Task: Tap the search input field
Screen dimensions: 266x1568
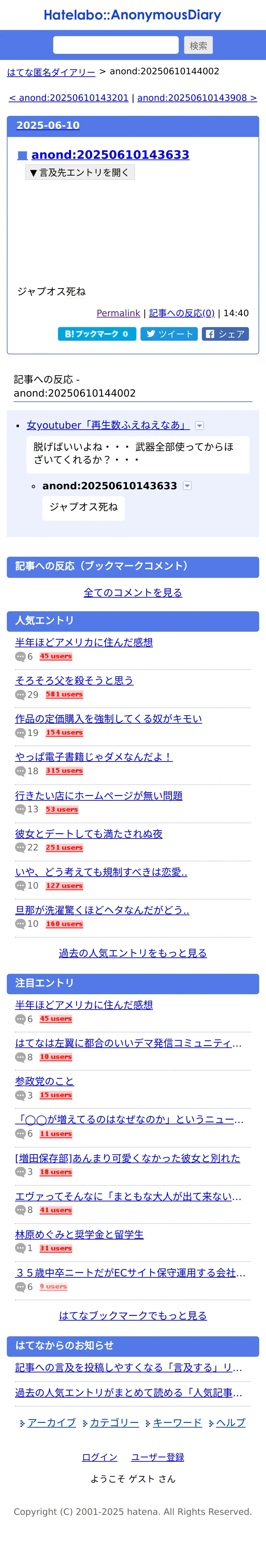Action: [116, 45]
